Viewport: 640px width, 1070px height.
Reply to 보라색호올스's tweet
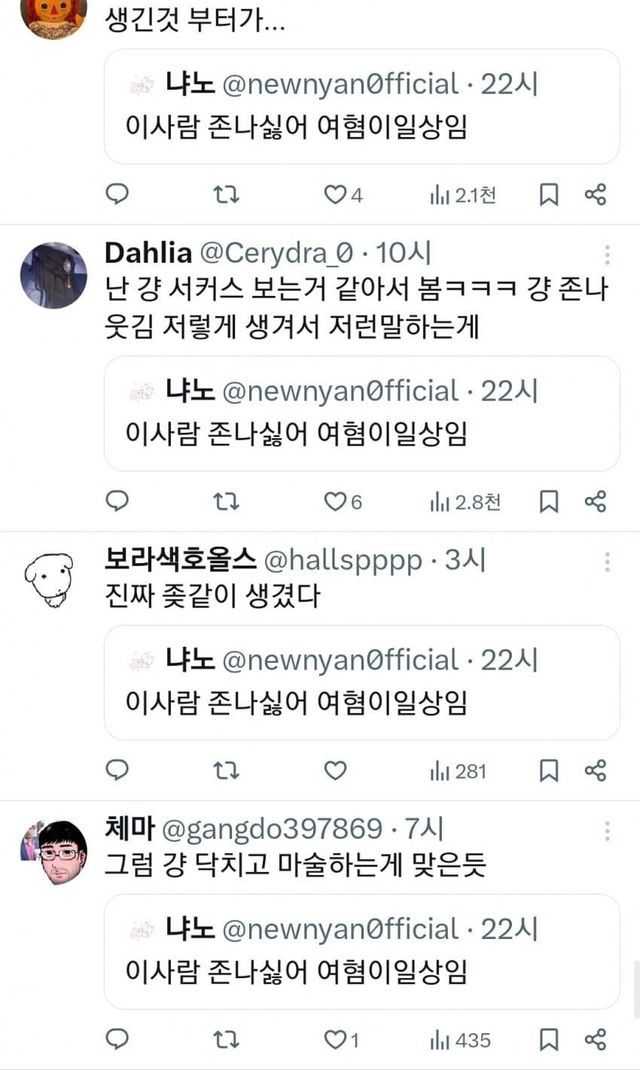pyautogui.click(x=117, y=771)
